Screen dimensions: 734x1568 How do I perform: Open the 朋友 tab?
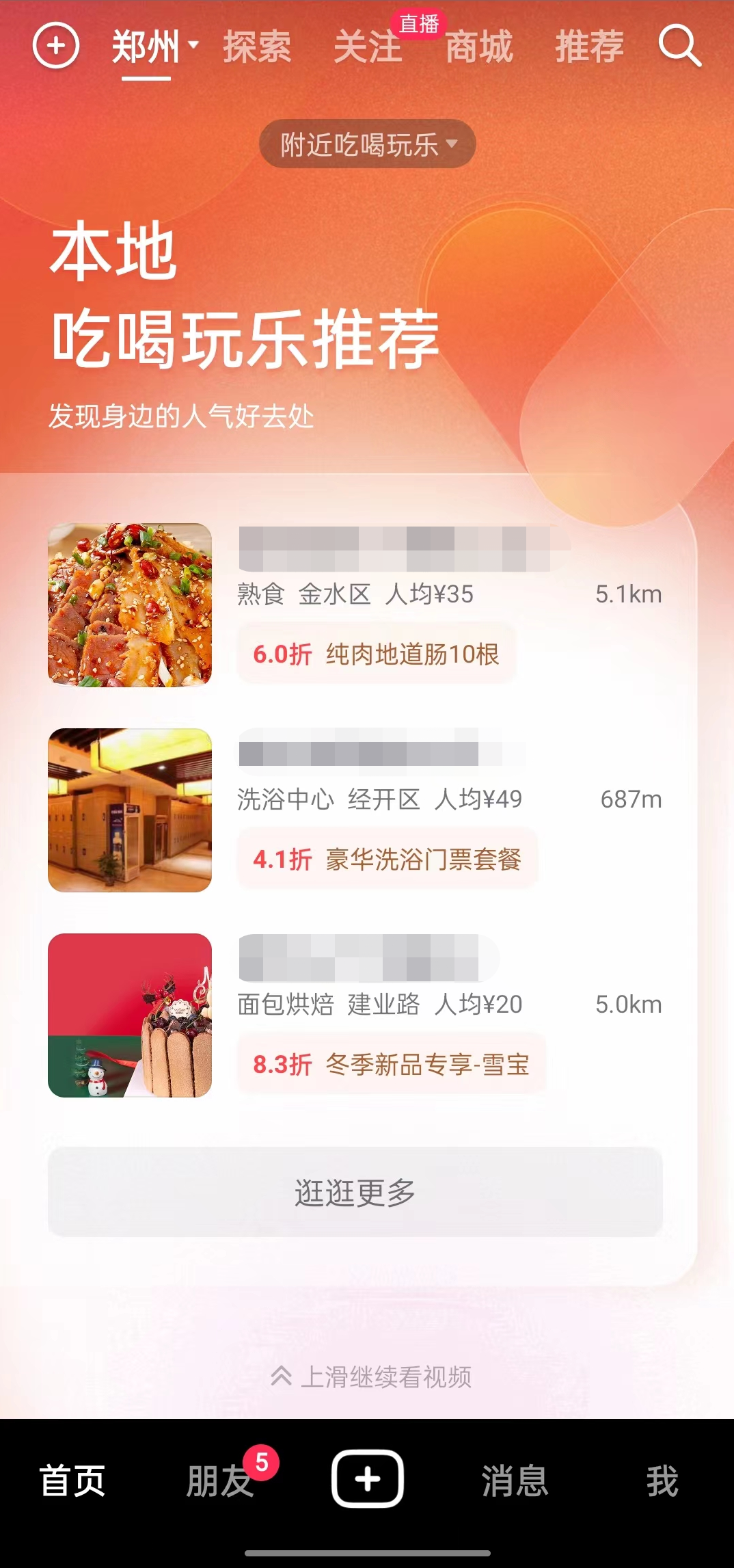click(x=220, y=1480)
